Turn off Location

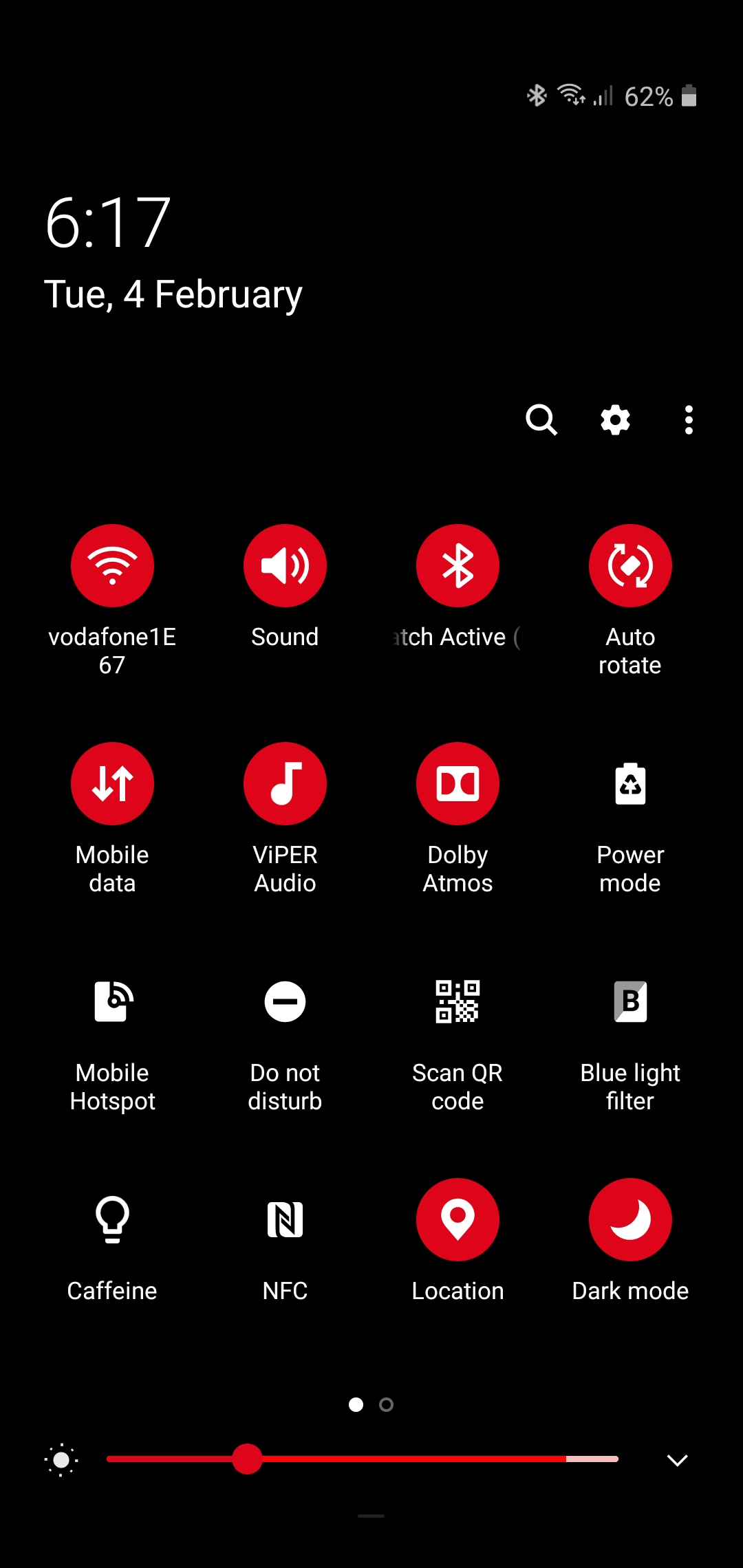pos(457,1219)
